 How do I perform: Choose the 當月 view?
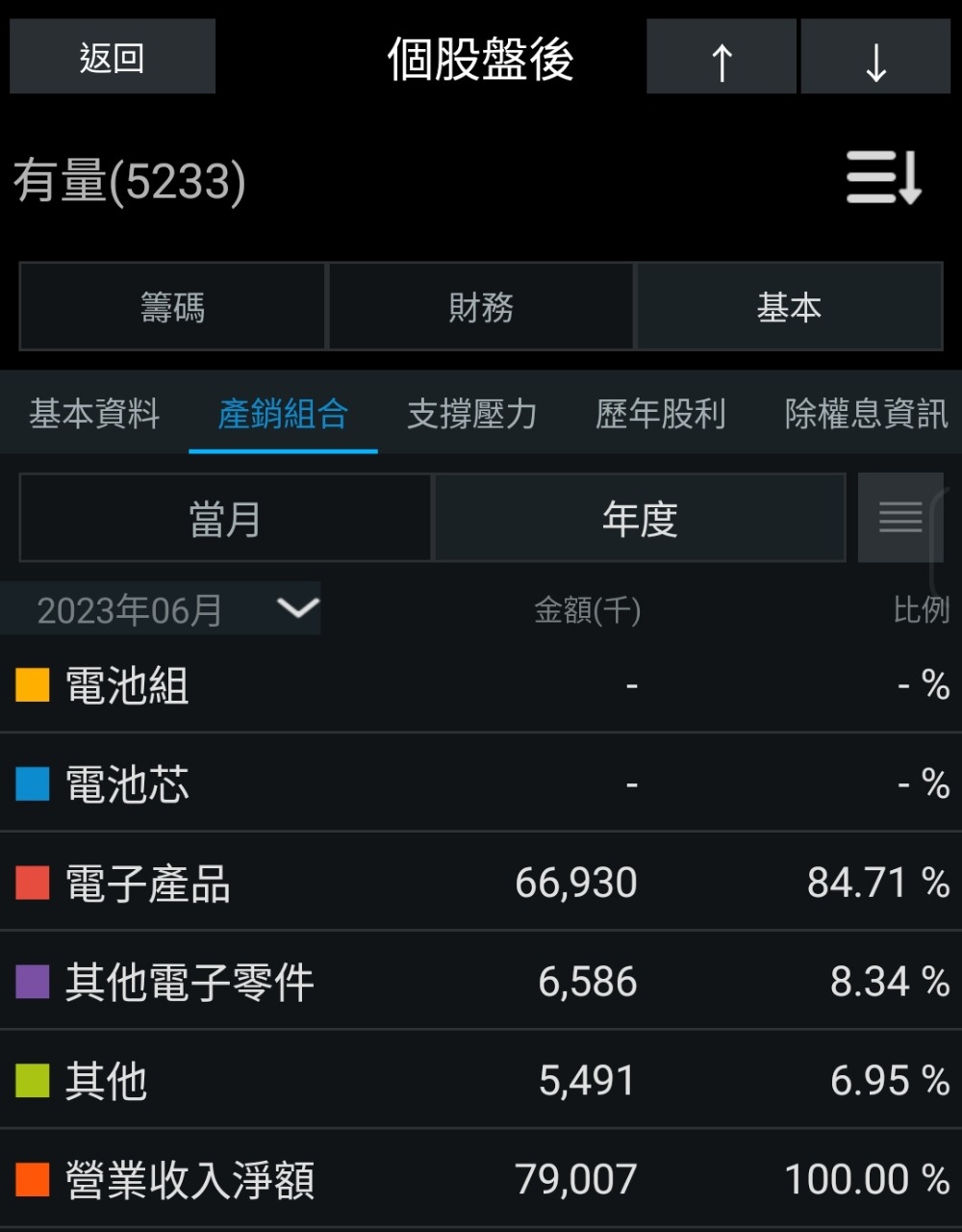pyautogui.click(x=225, y=518)
